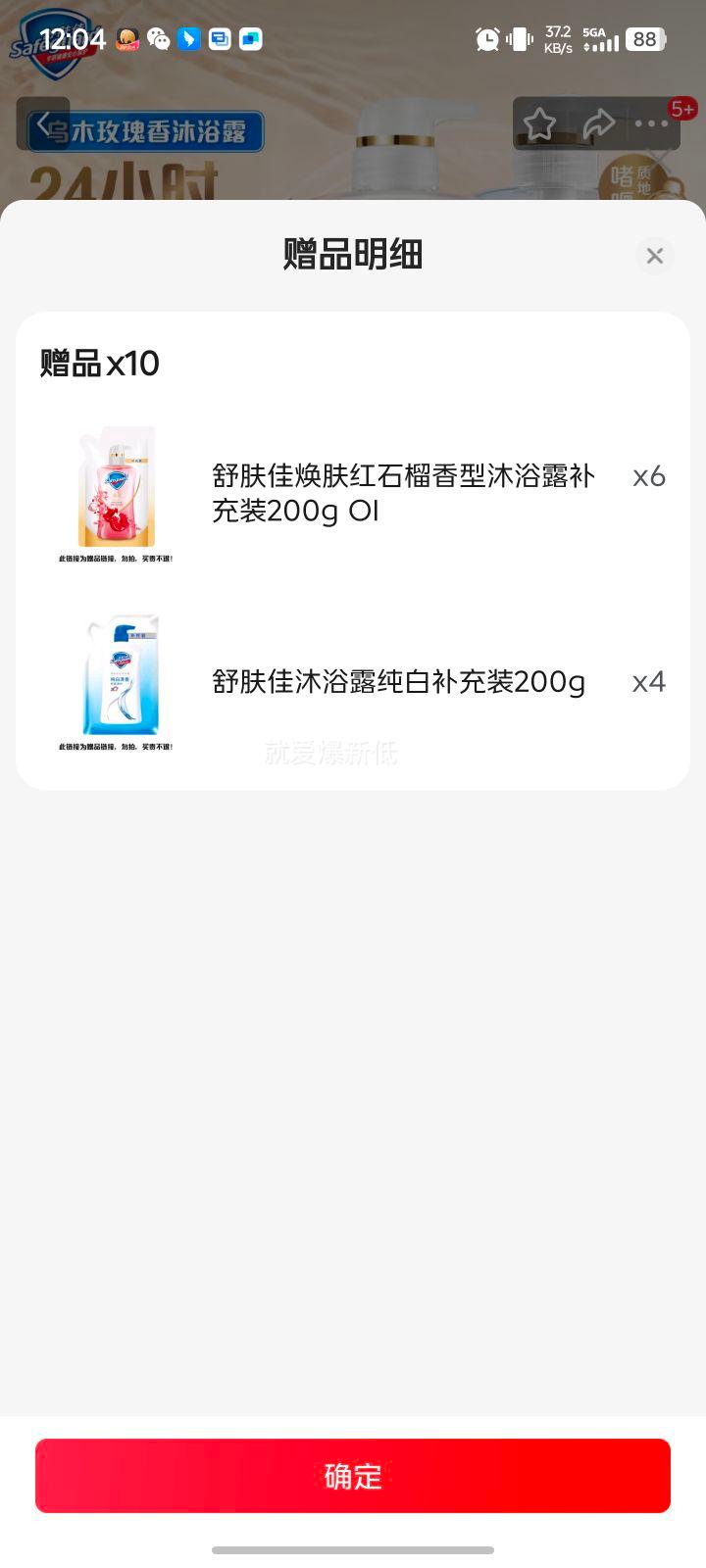
Task: Tap the 确定 confirm button
Action: point(353,1476)
